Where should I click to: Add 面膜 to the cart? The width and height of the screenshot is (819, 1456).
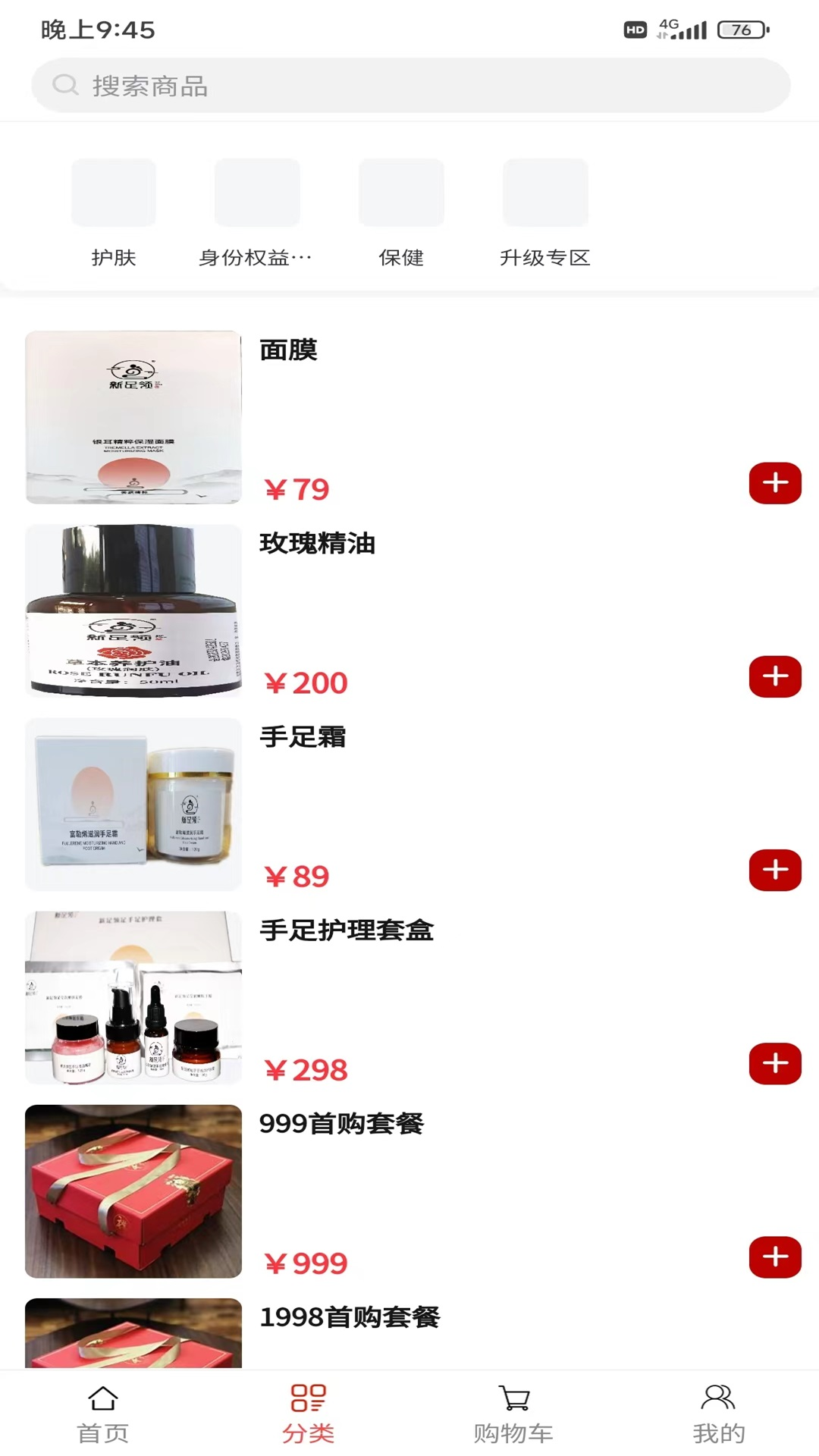(775, 483)
